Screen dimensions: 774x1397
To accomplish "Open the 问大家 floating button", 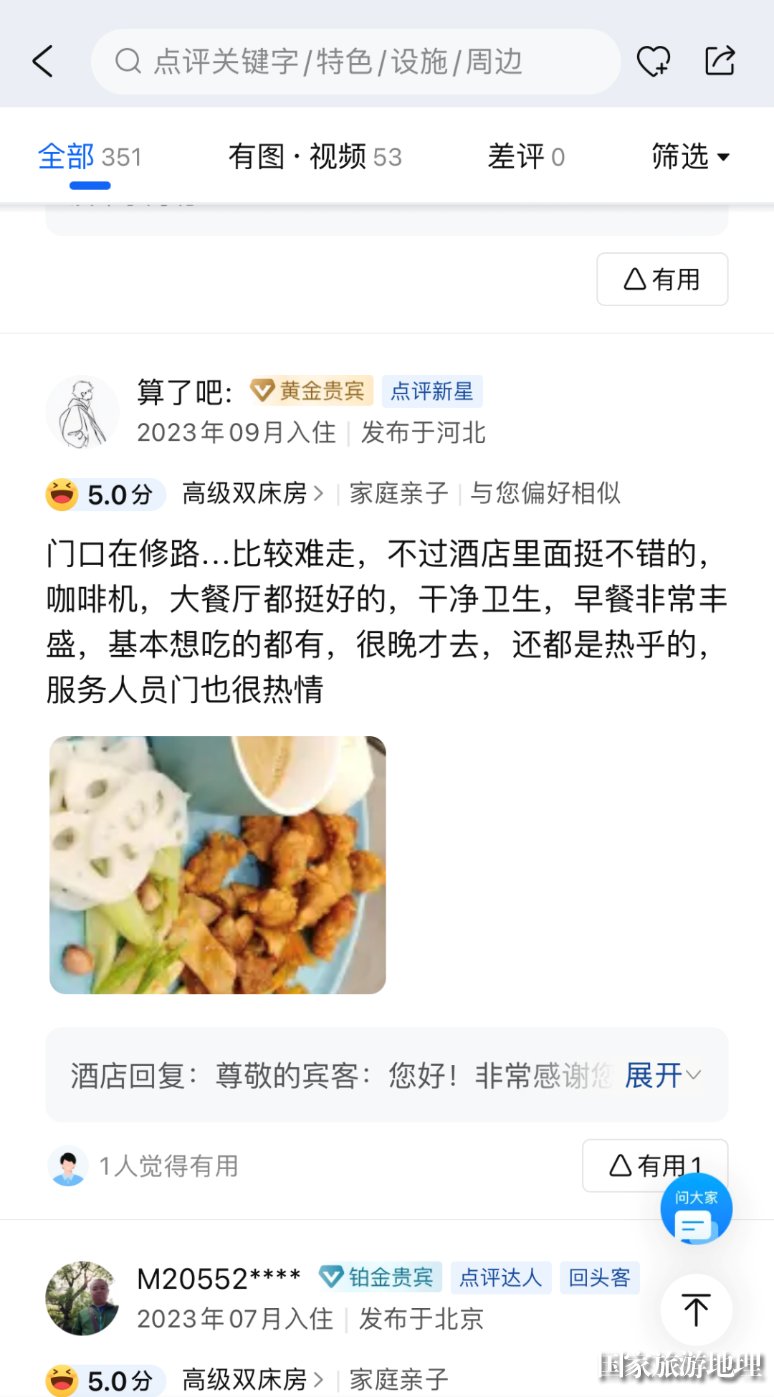I will (x=696, y=1209).
